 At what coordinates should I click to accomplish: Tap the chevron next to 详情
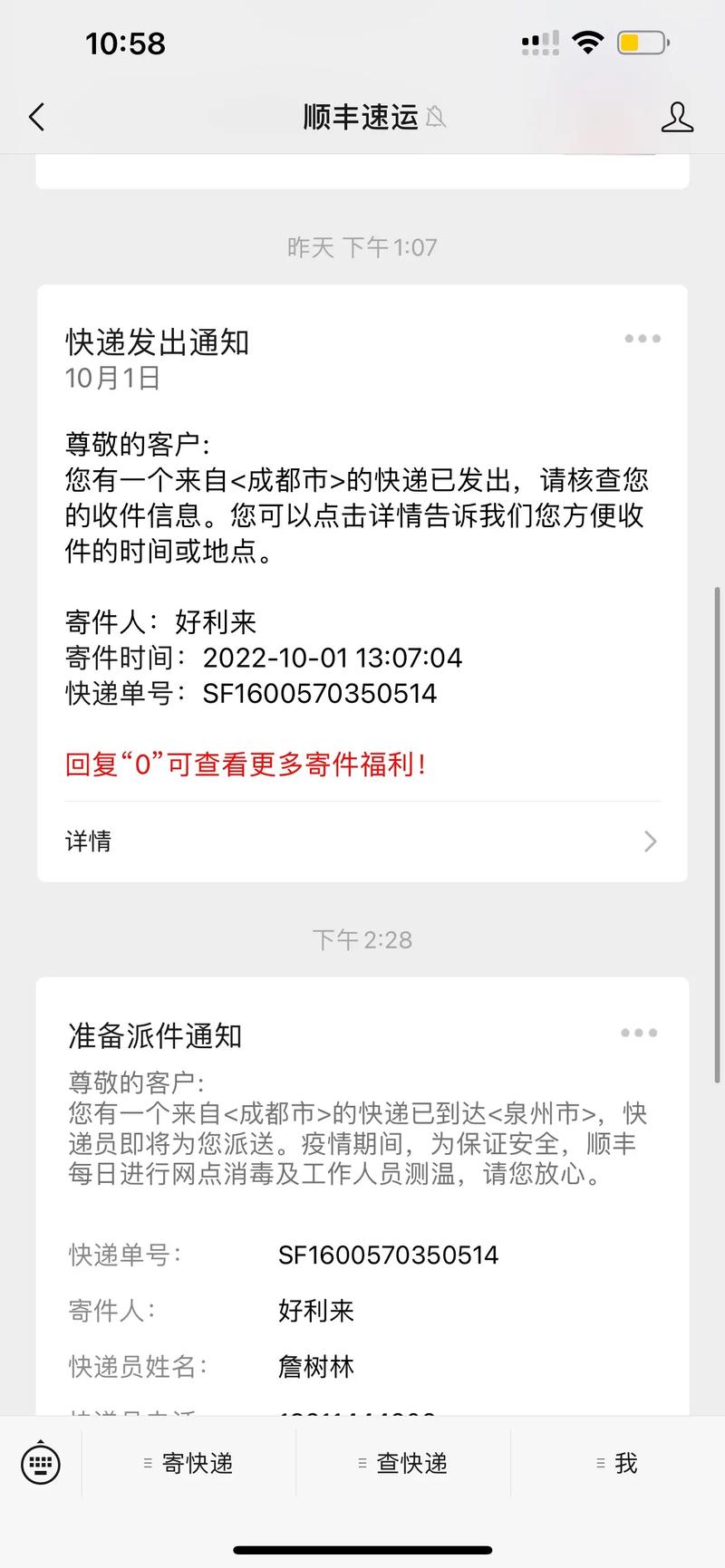[x=649, y=842]
